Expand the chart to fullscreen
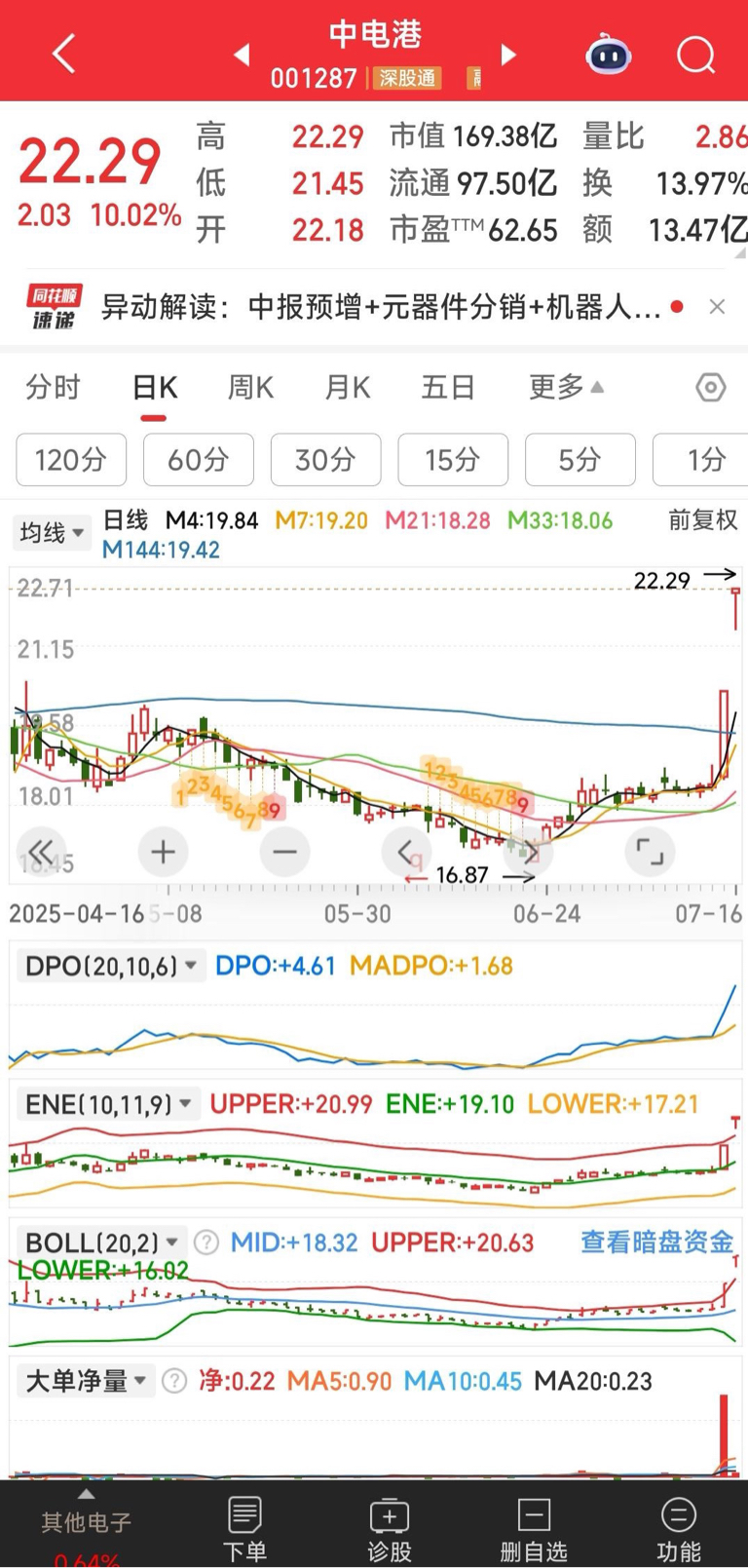This screenshot has height=1568, width=748. (x=650, y=852)
